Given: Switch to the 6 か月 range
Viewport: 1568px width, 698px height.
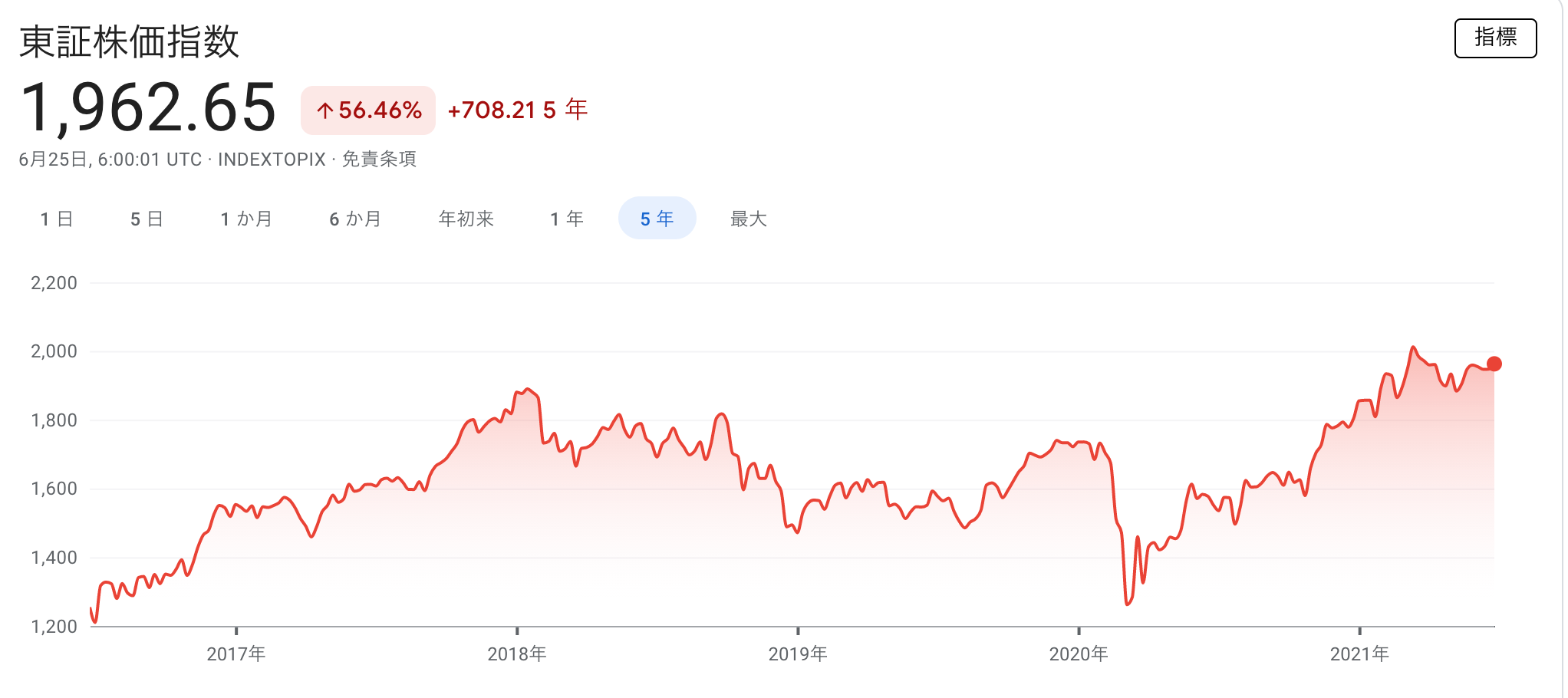Looking at the screenshot, I should 355,219.
